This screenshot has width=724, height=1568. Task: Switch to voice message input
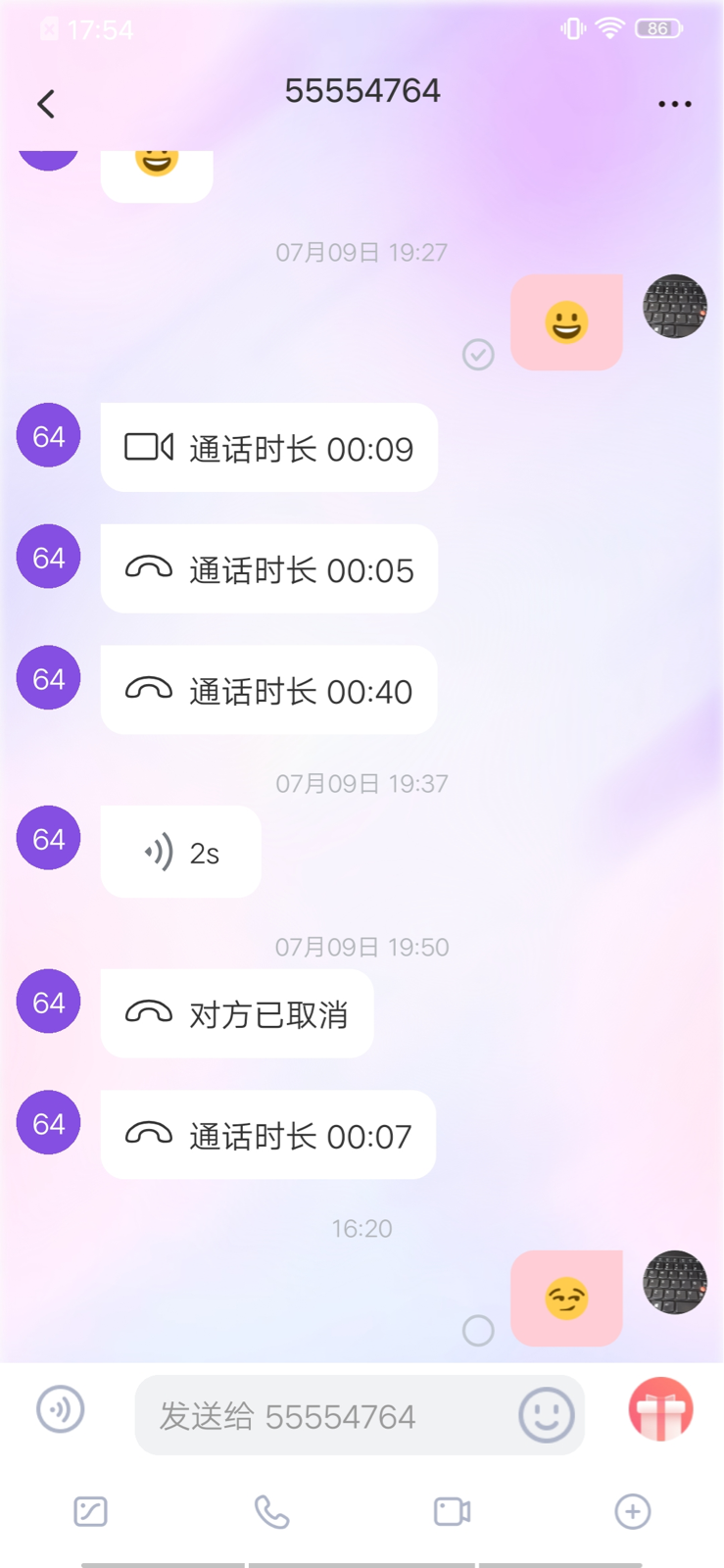click(x=61, y=1410)
